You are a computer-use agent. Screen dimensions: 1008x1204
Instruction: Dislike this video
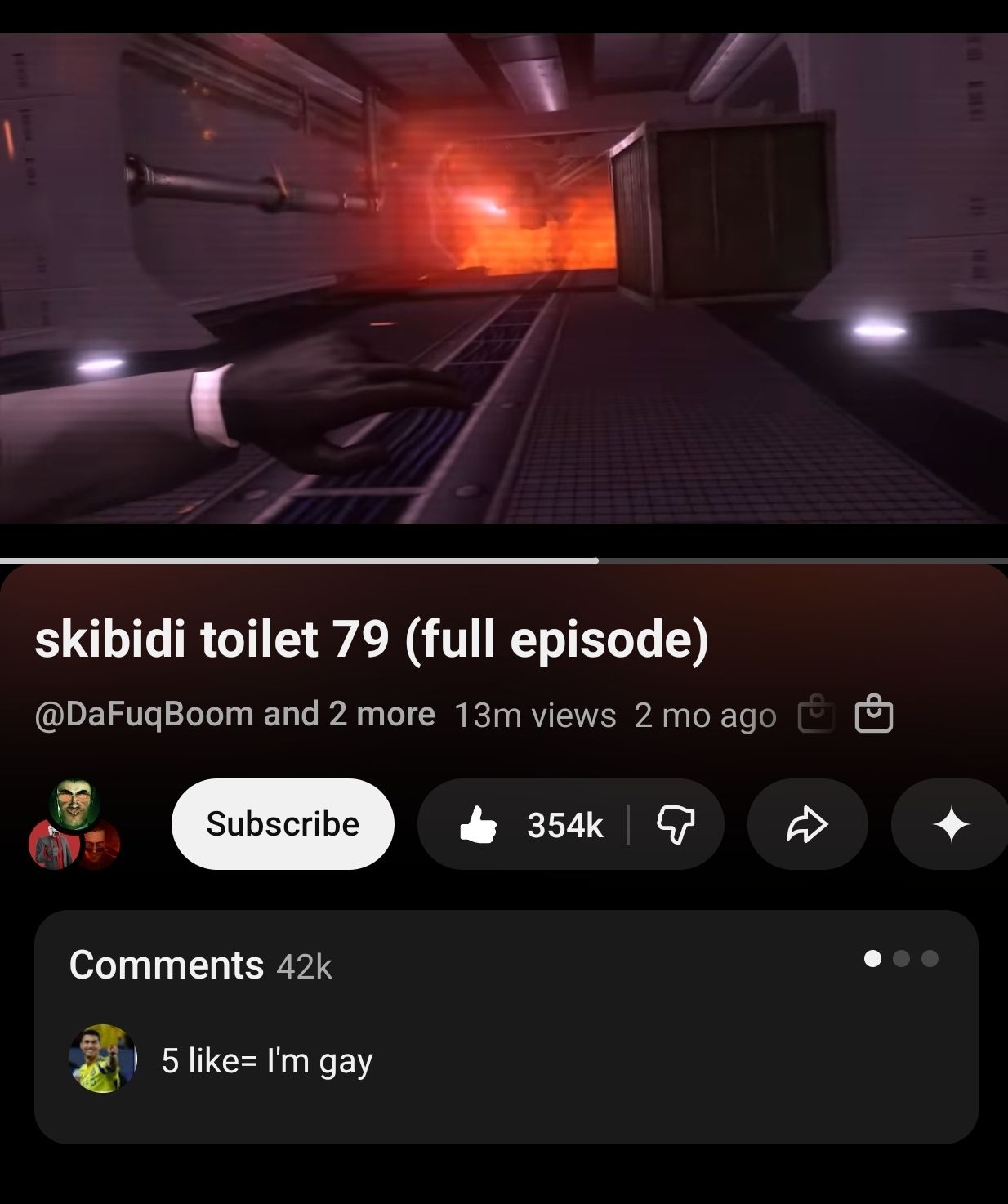(x=676, y=823)
